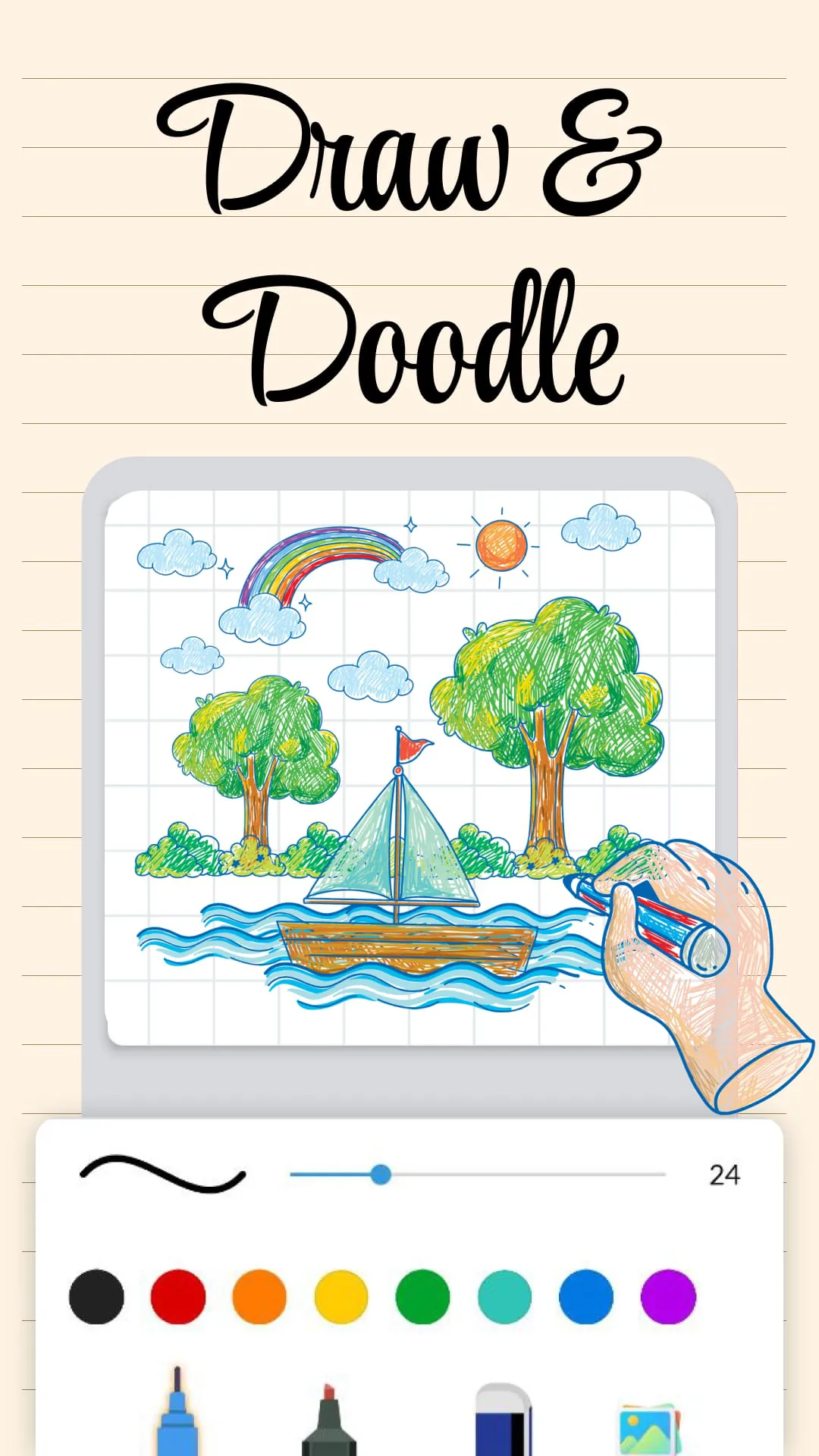
Task: Click the brush size value 24
Action: pos(726,1172)
